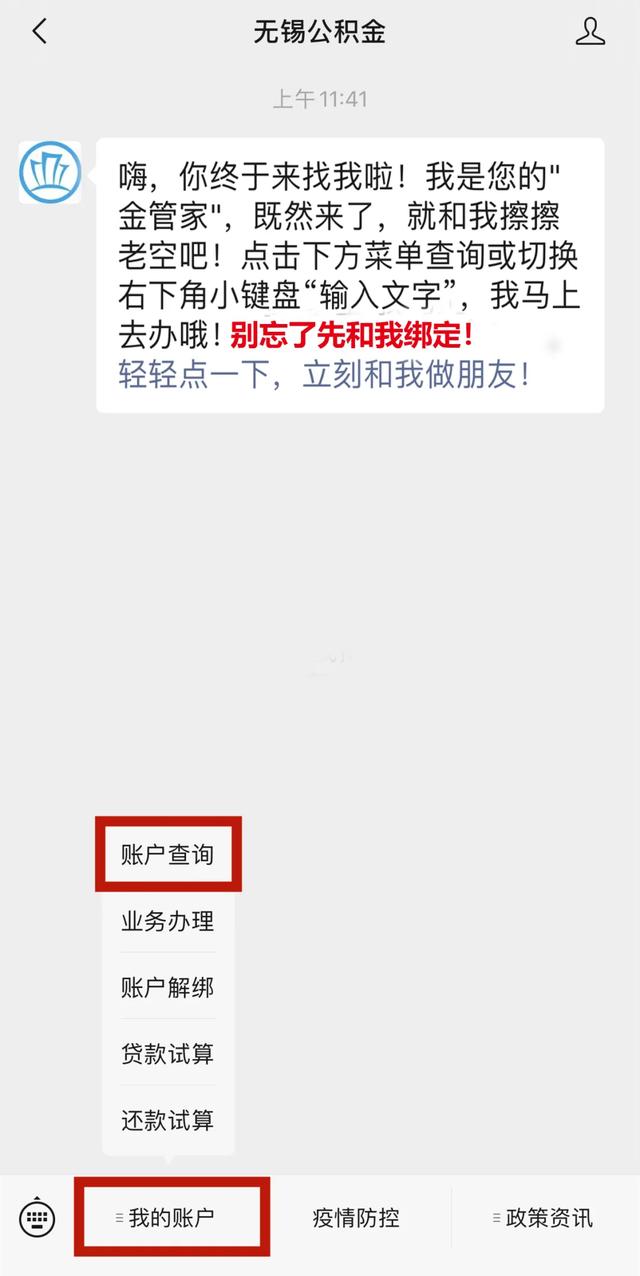
Task: Tap the 无锡公积金 avatar in the chat
Action: pos(50,171)
